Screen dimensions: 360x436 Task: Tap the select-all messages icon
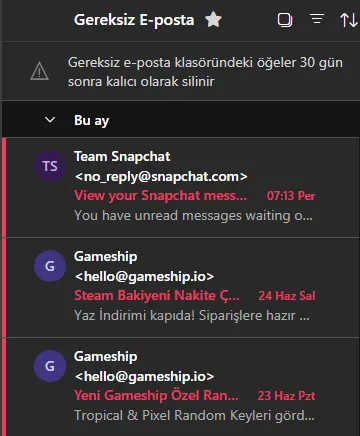point(285,20)
